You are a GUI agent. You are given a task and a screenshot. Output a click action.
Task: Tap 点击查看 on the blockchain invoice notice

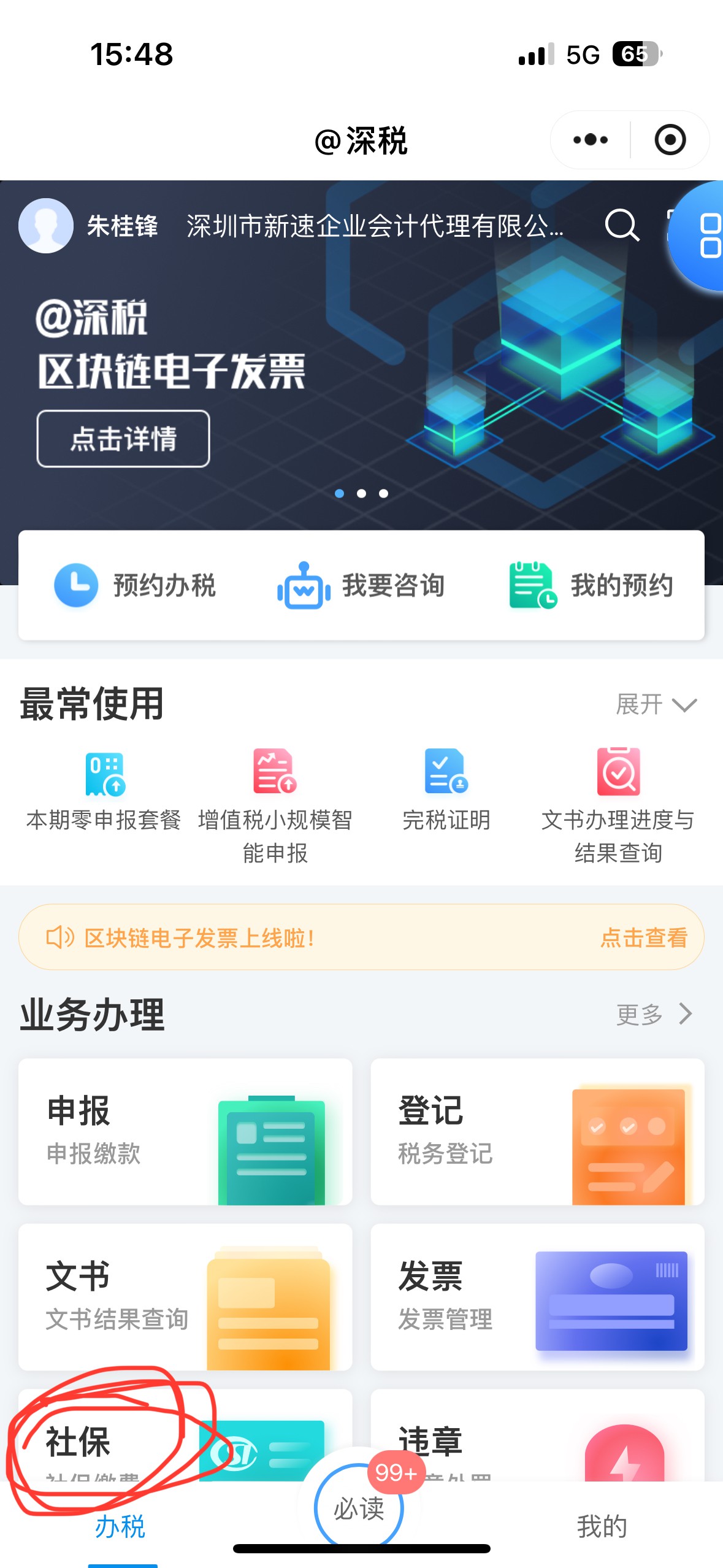tap(643, 937)
